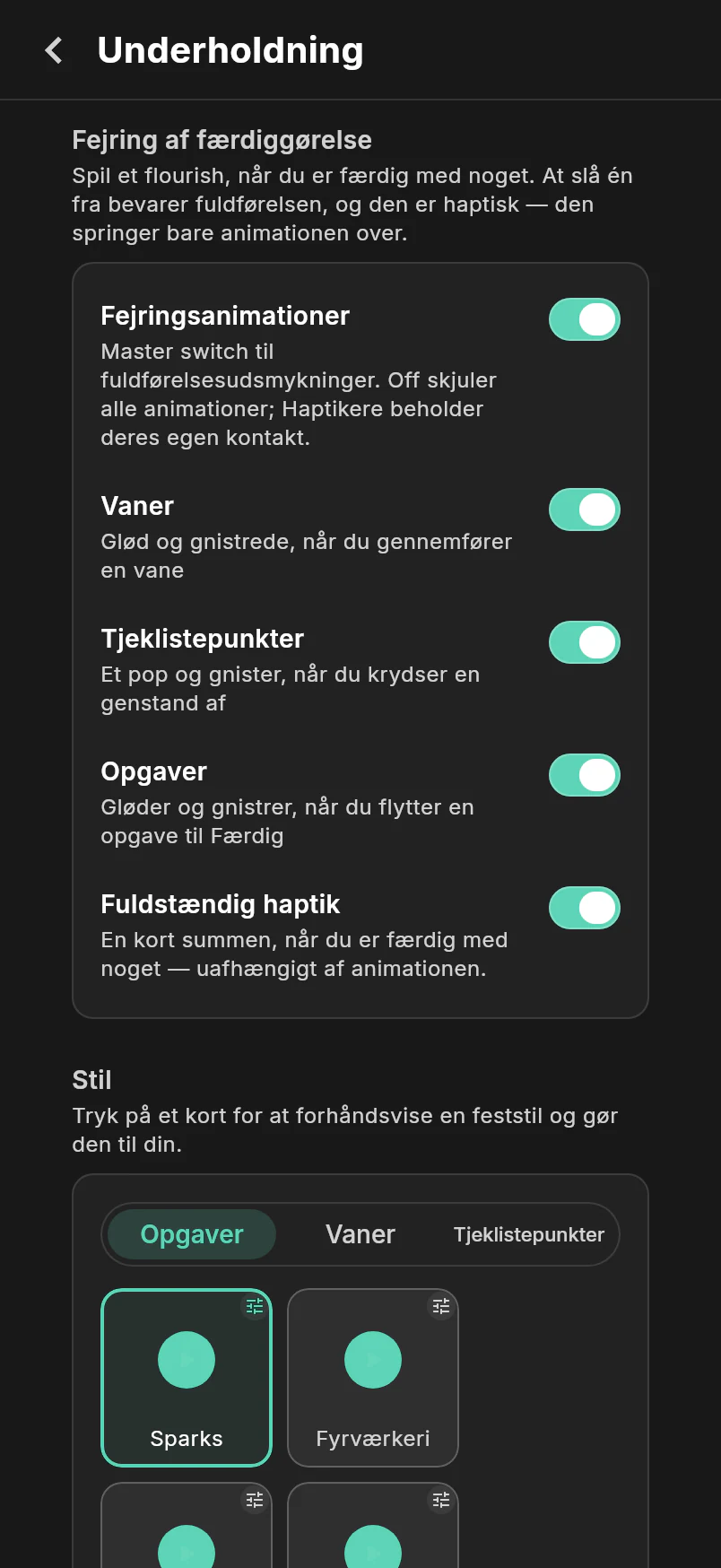Viewport: 721px width, 1568px height.
Task: Toggle Fuldstændig haptik
Action: coord(585,908)
